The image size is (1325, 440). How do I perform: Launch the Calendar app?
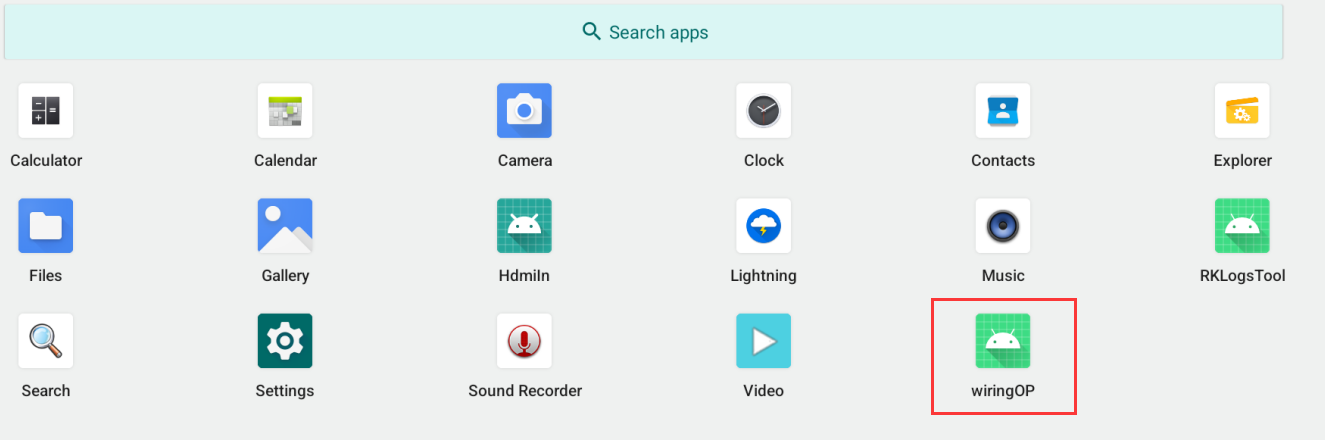tap(285, 111)
